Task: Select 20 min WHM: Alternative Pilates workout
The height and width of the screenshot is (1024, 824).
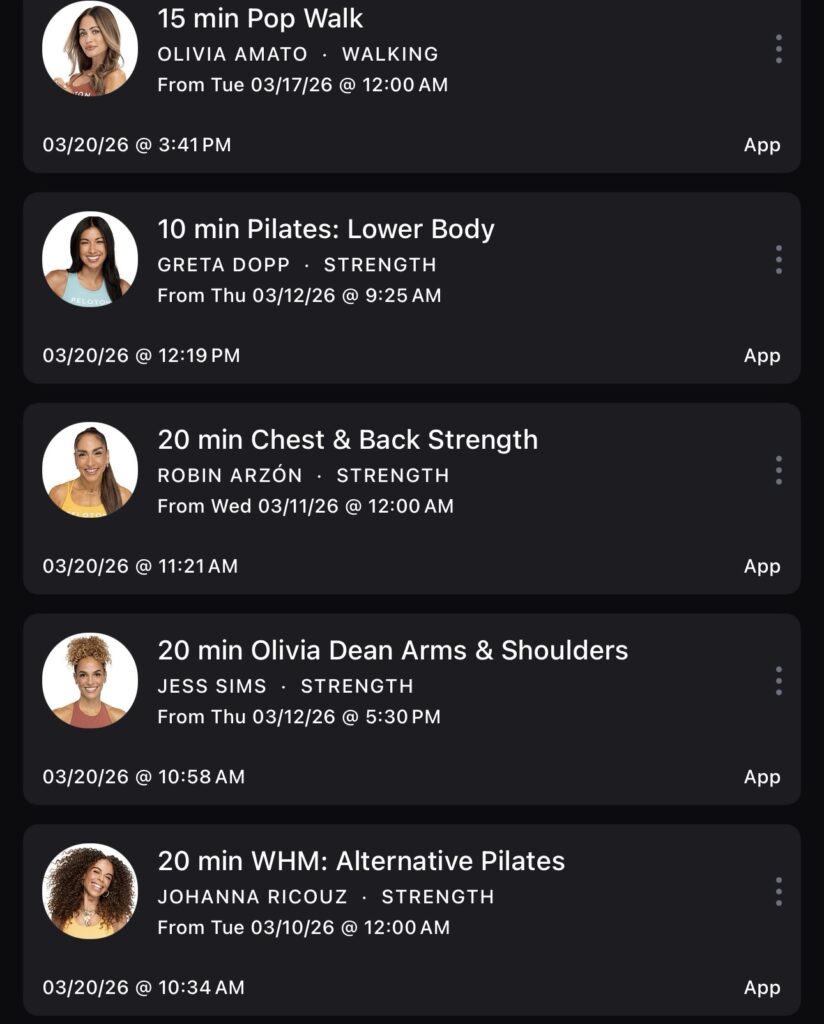Action: tap(361, 861)
